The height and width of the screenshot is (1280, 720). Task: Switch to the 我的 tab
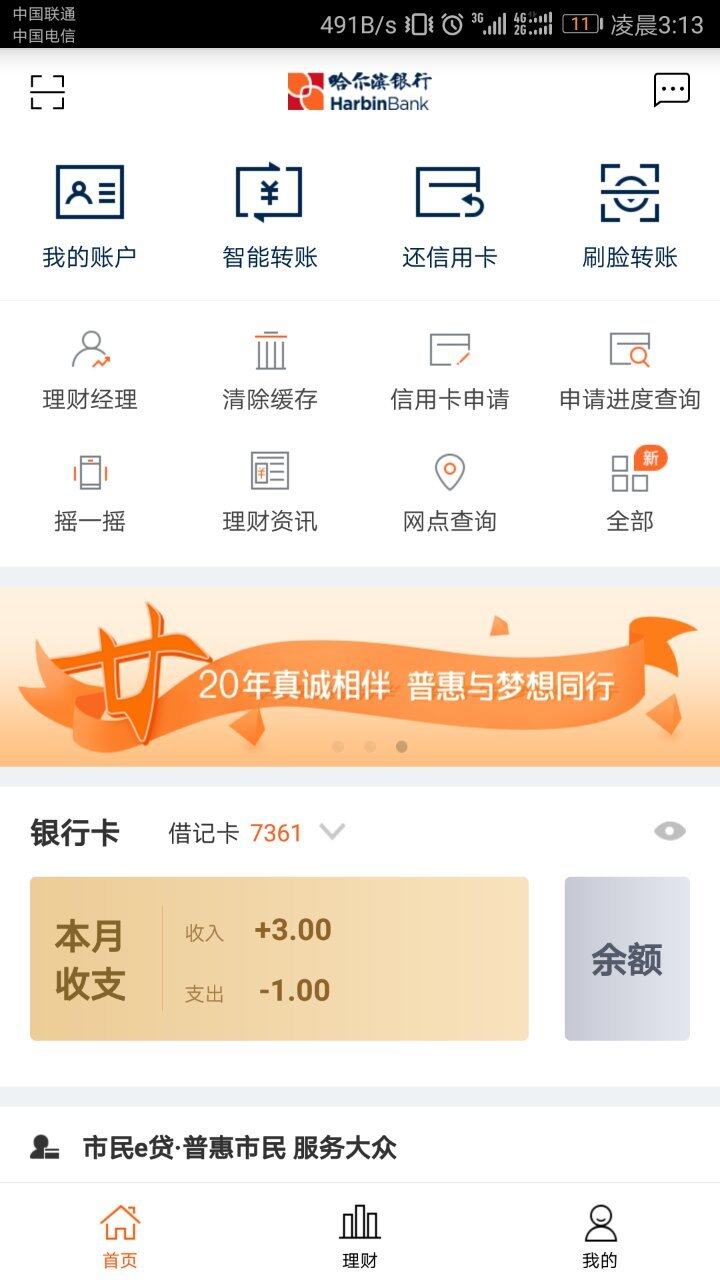click(x=600, y=1236)
